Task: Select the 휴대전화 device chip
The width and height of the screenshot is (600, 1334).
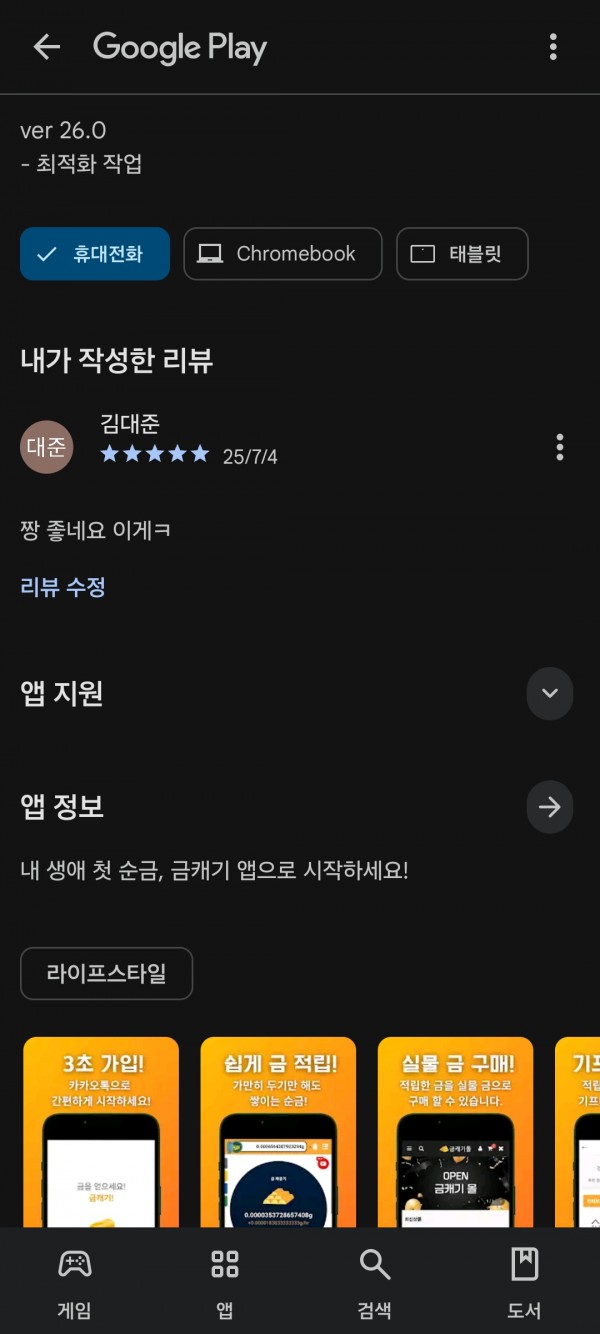Action: point(95,254)
